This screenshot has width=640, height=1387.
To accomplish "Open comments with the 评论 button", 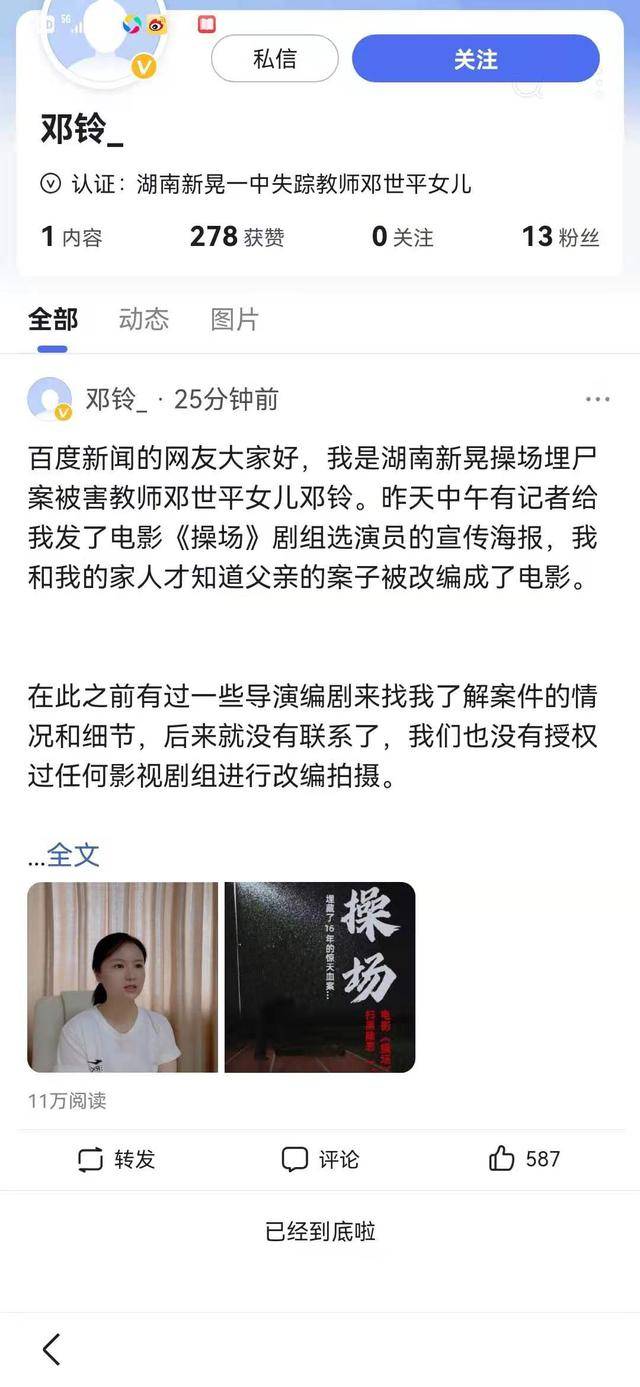I will pos(320,1159).
